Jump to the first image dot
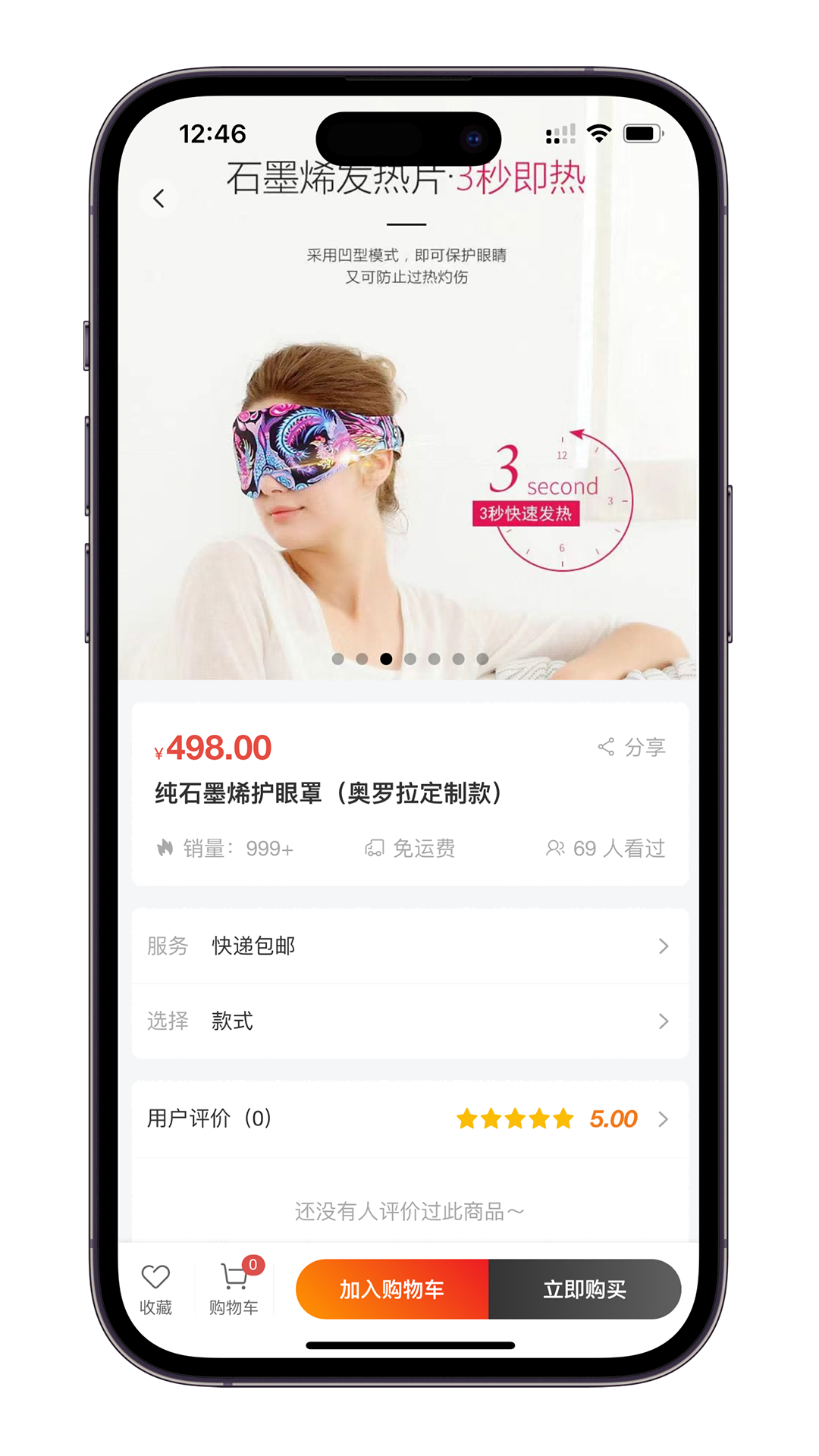The image size is (819, 1456). pos(338,659)
